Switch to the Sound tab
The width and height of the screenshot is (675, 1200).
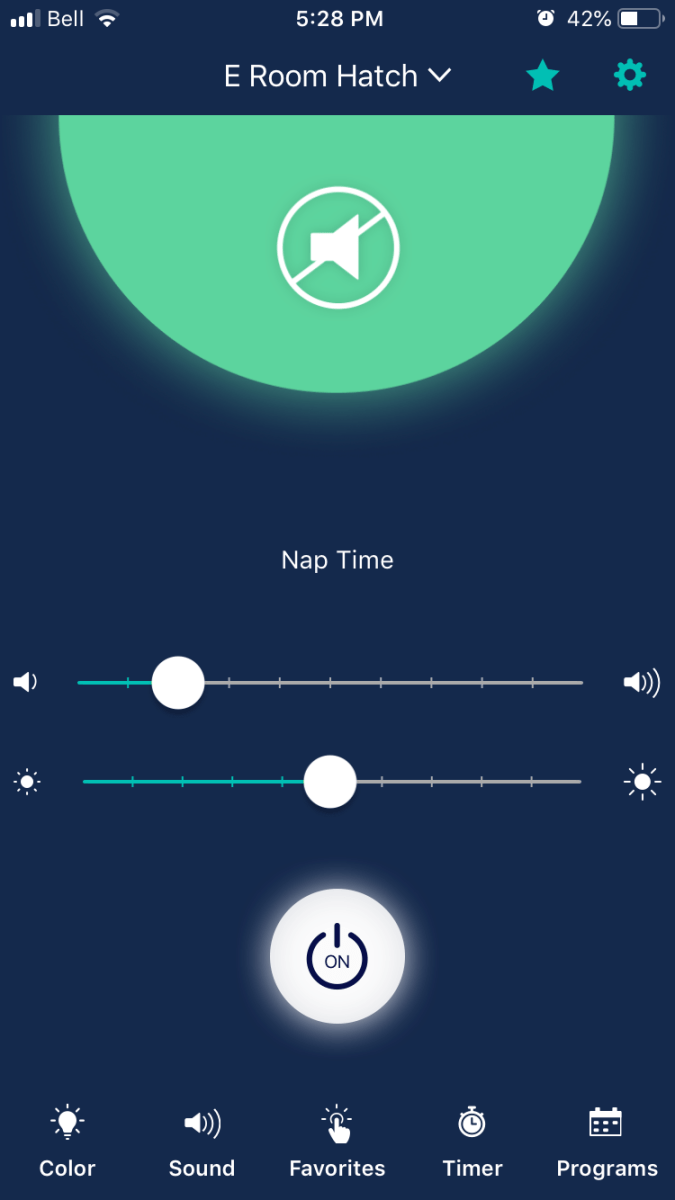[x=202, y=1142]
